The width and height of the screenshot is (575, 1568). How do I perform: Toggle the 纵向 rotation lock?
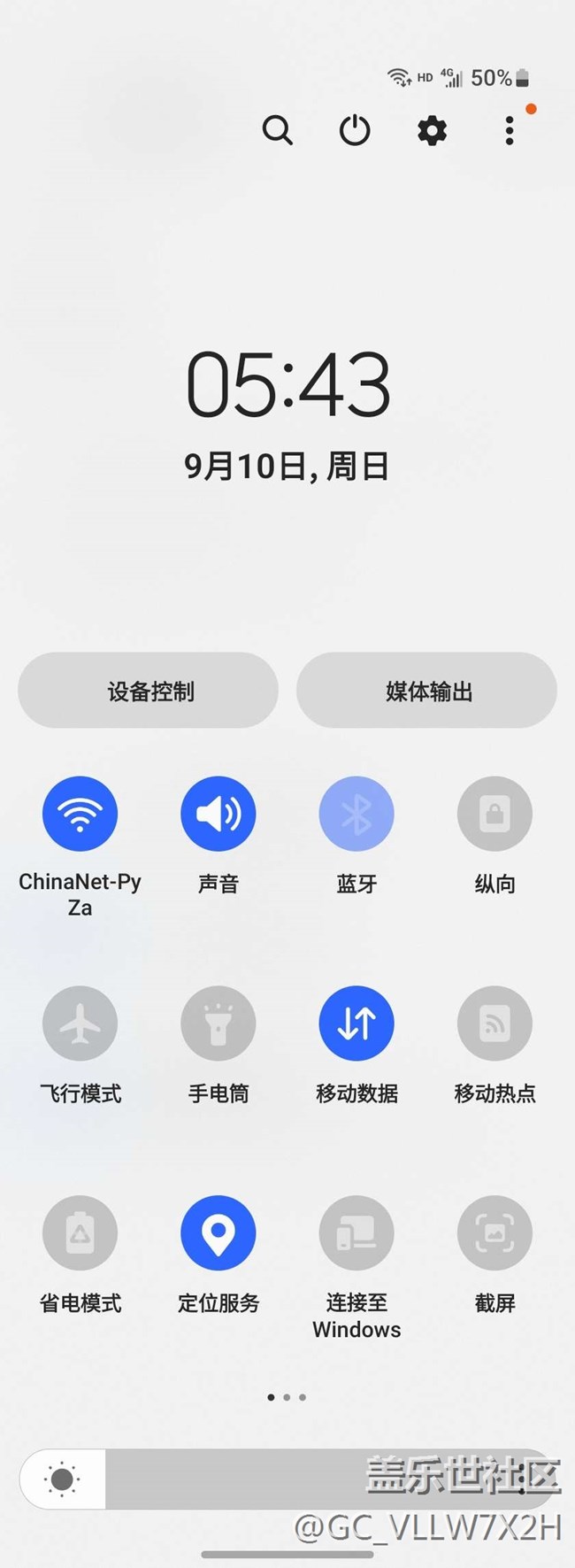[494, 814]
